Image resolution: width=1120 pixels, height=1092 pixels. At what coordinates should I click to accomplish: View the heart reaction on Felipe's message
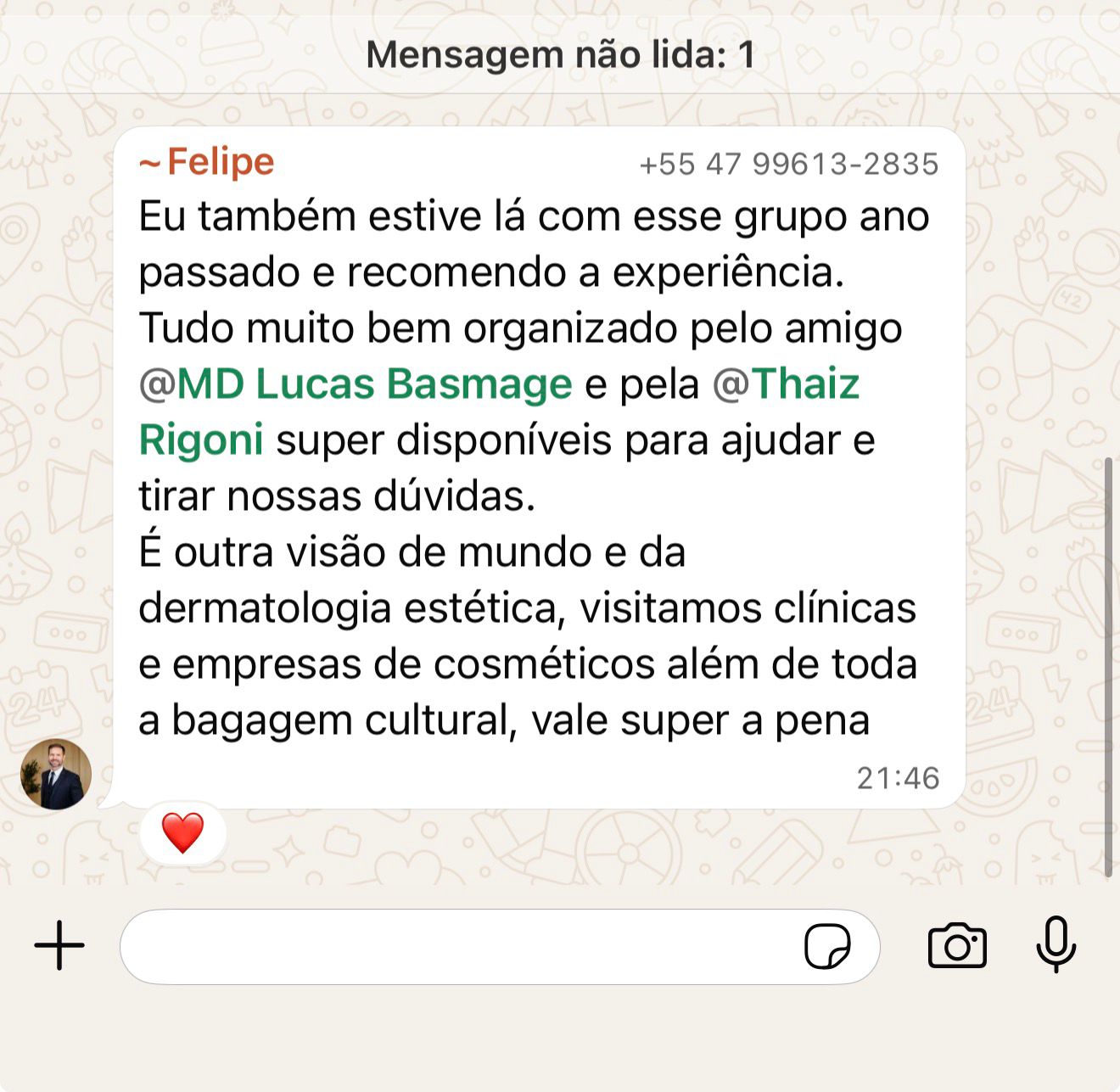(182, 832)
